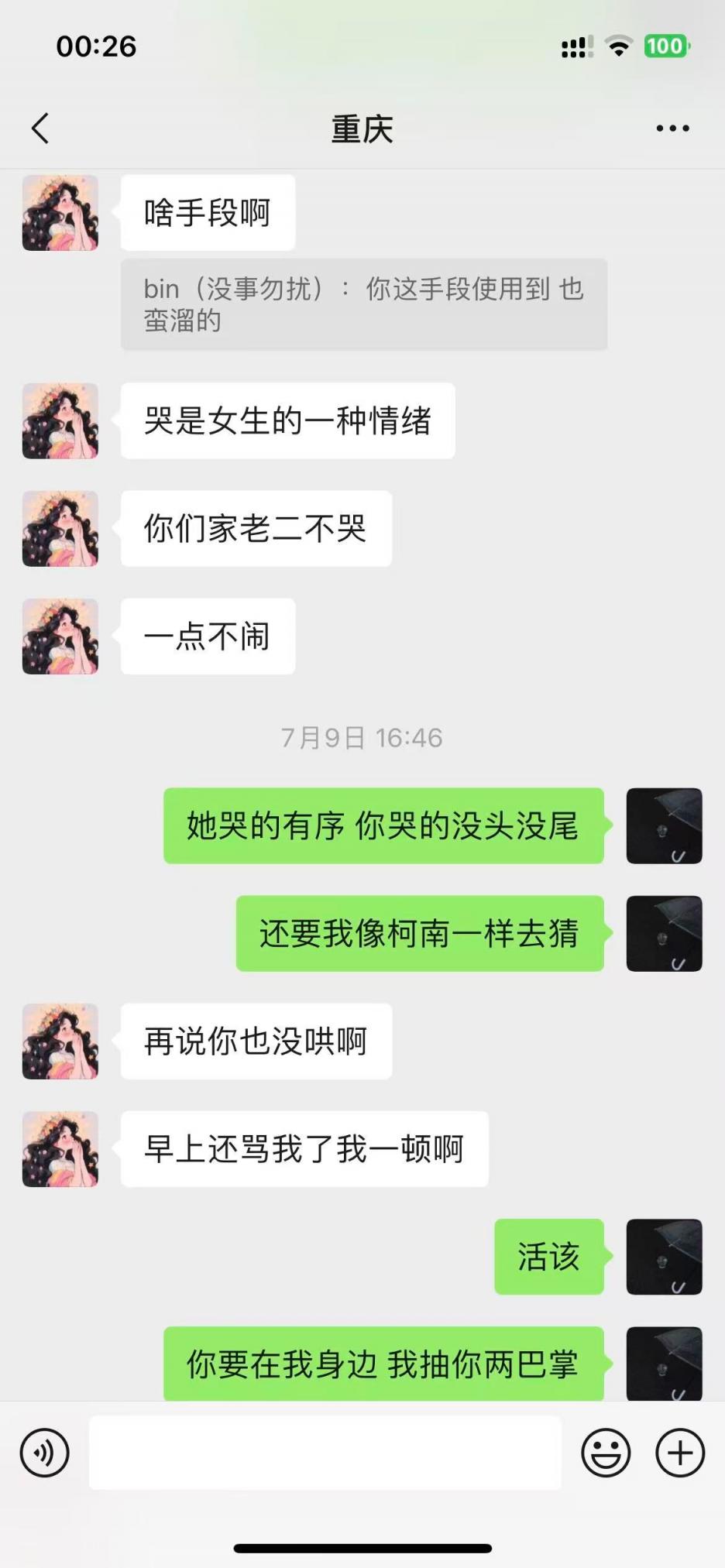This screenshot has height=1568, width=725.
Task: Open the plus attachments menu
Action: click(x=680, y=1453)
